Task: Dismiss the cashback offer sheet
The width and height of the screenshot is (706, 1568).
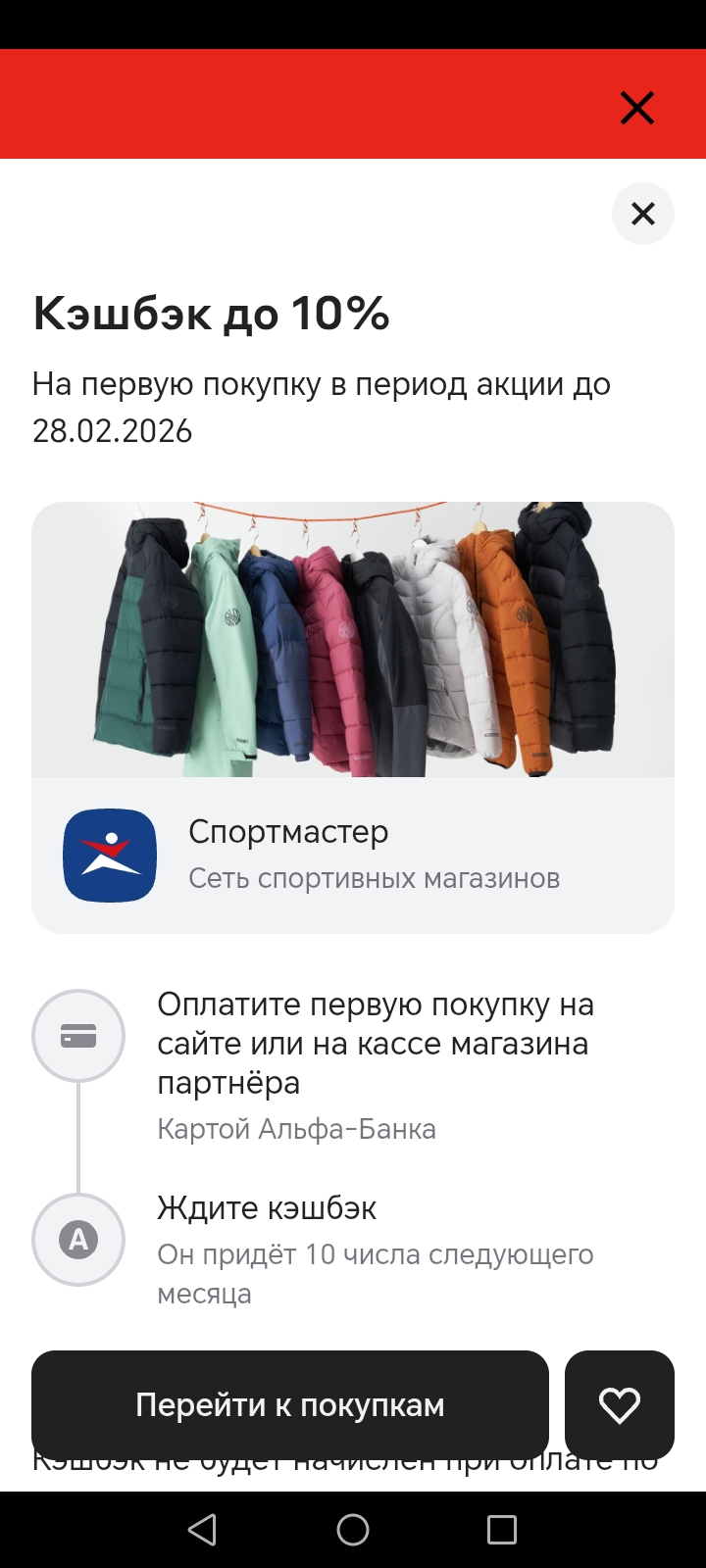Action: click(643, 214)
